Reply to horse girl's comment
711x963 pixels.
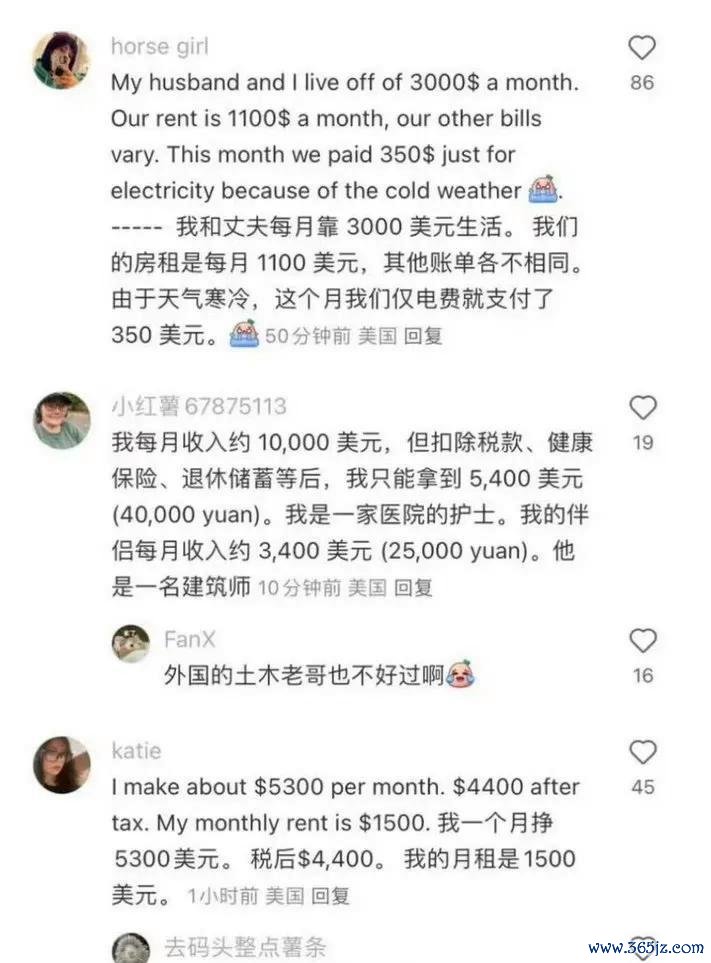pyautogui.click(x=423, y=336)
